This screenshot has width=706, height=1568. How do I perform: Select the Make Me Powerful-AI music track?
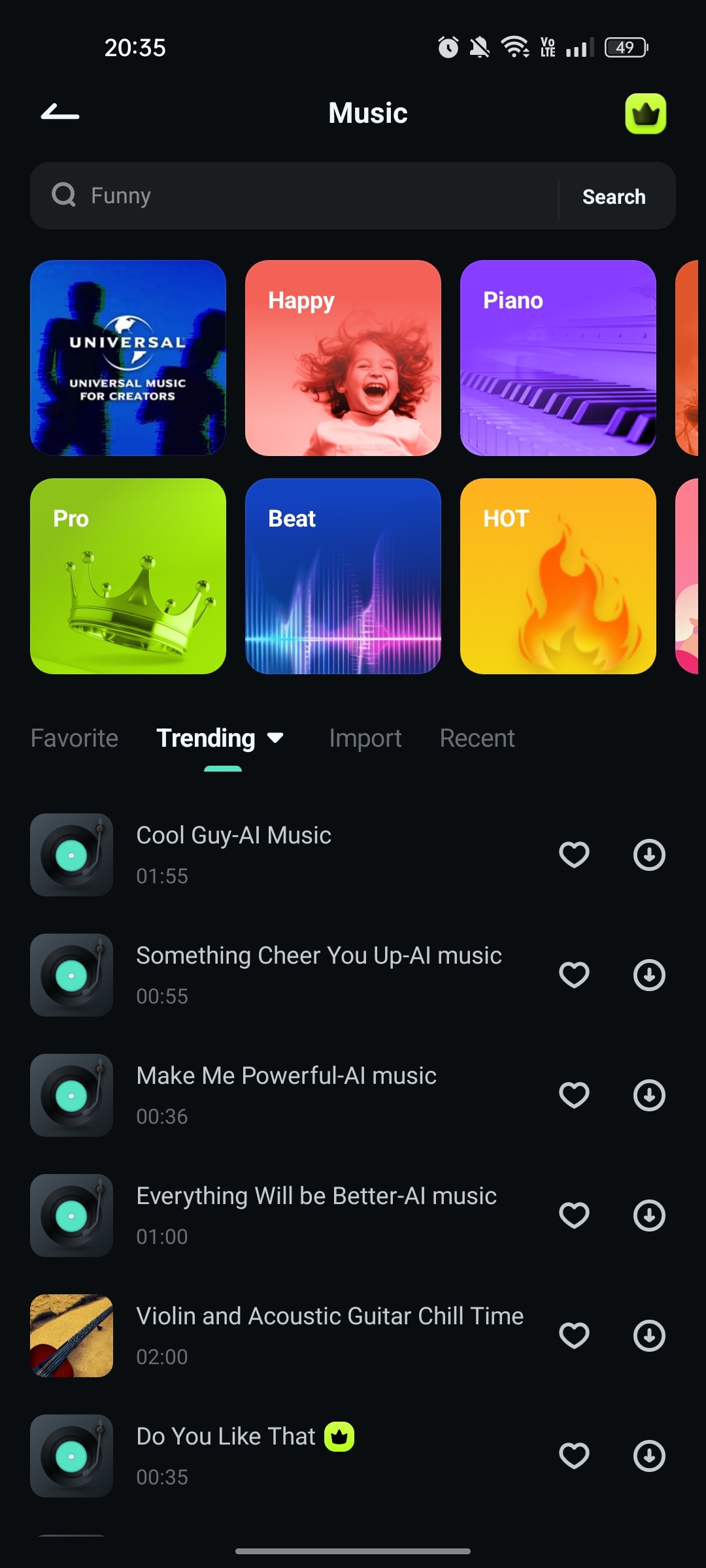(286, 1095)
